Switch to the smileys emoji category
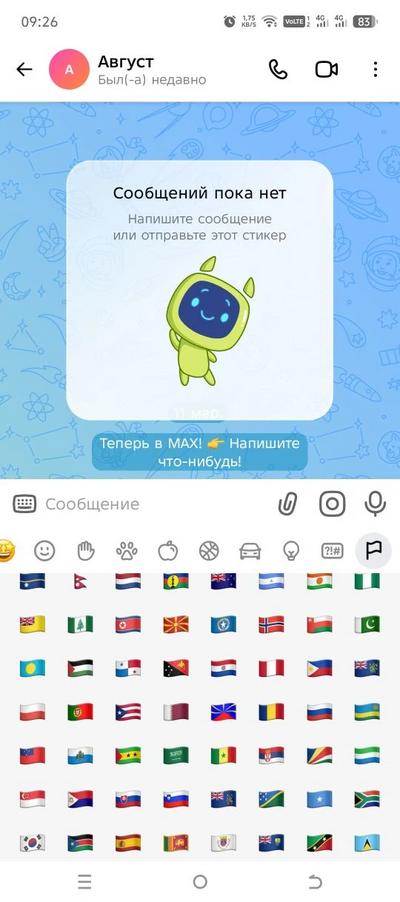This screenshot has width=400, height=902. [44, 551]
